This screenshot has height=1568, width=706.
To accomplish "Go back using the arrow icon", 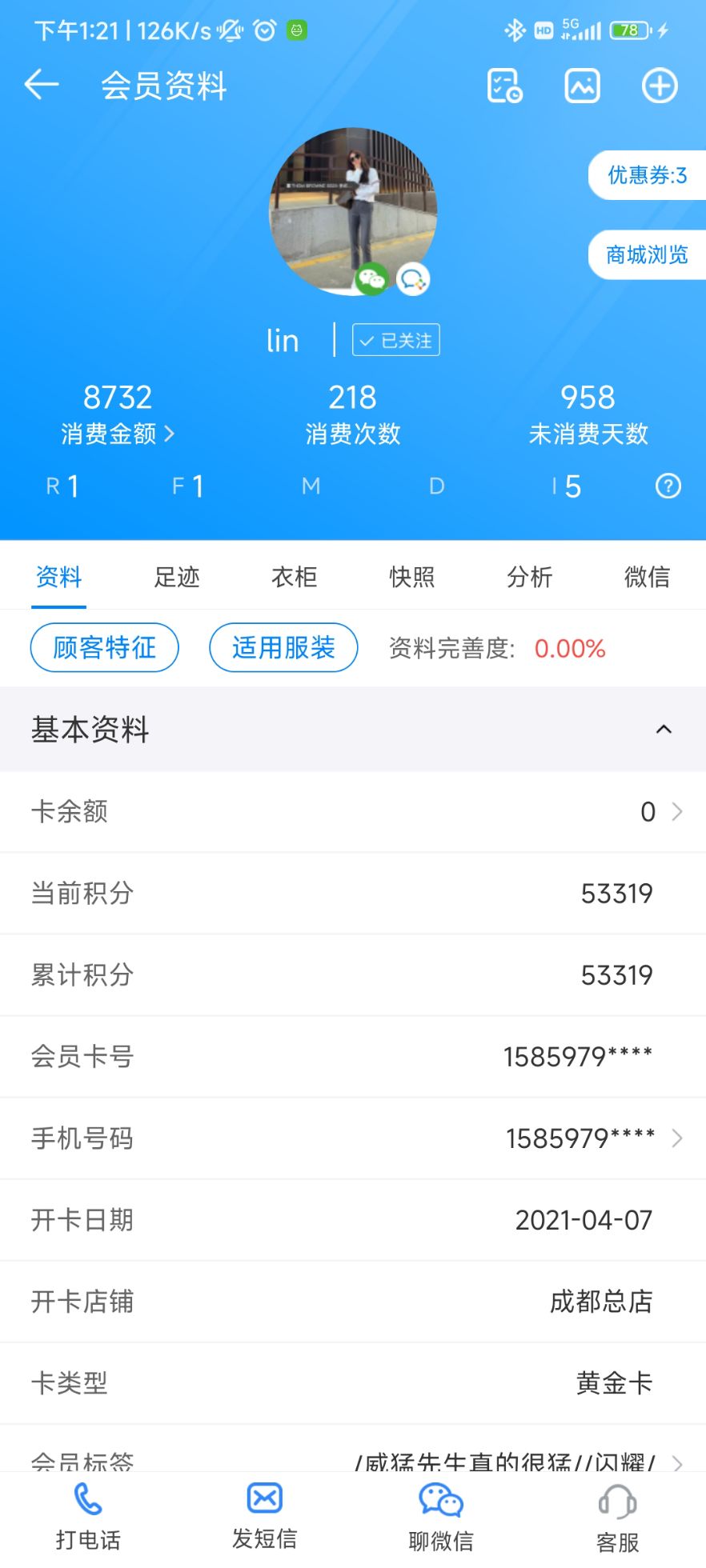I will [x=42, y=85].
